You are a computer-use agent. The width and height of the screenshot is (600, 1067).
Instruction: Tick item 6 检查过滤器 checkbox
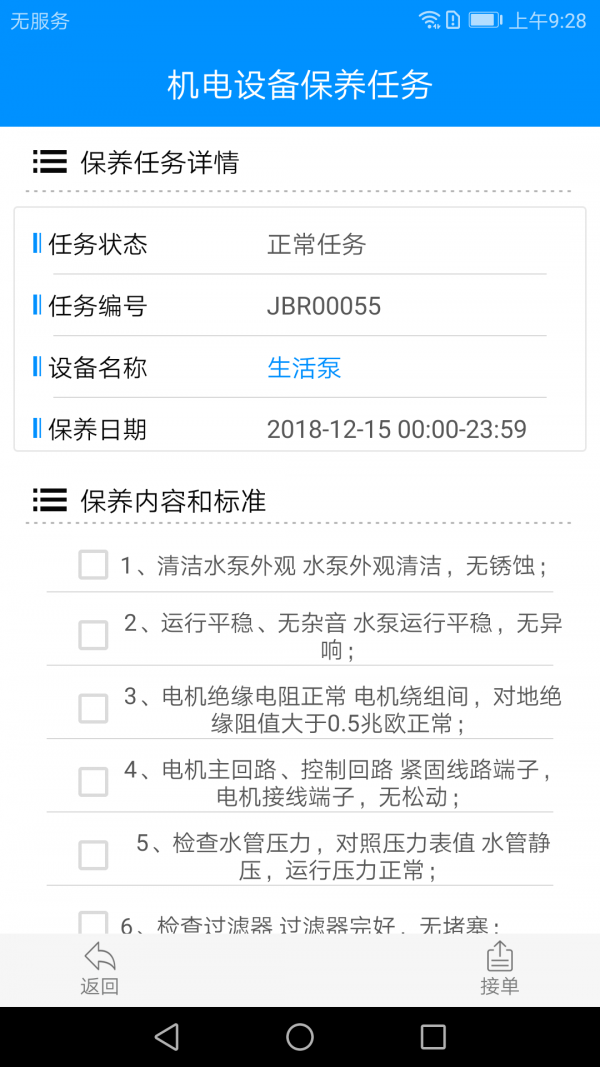pyautogui.click(x=93, y=922)
